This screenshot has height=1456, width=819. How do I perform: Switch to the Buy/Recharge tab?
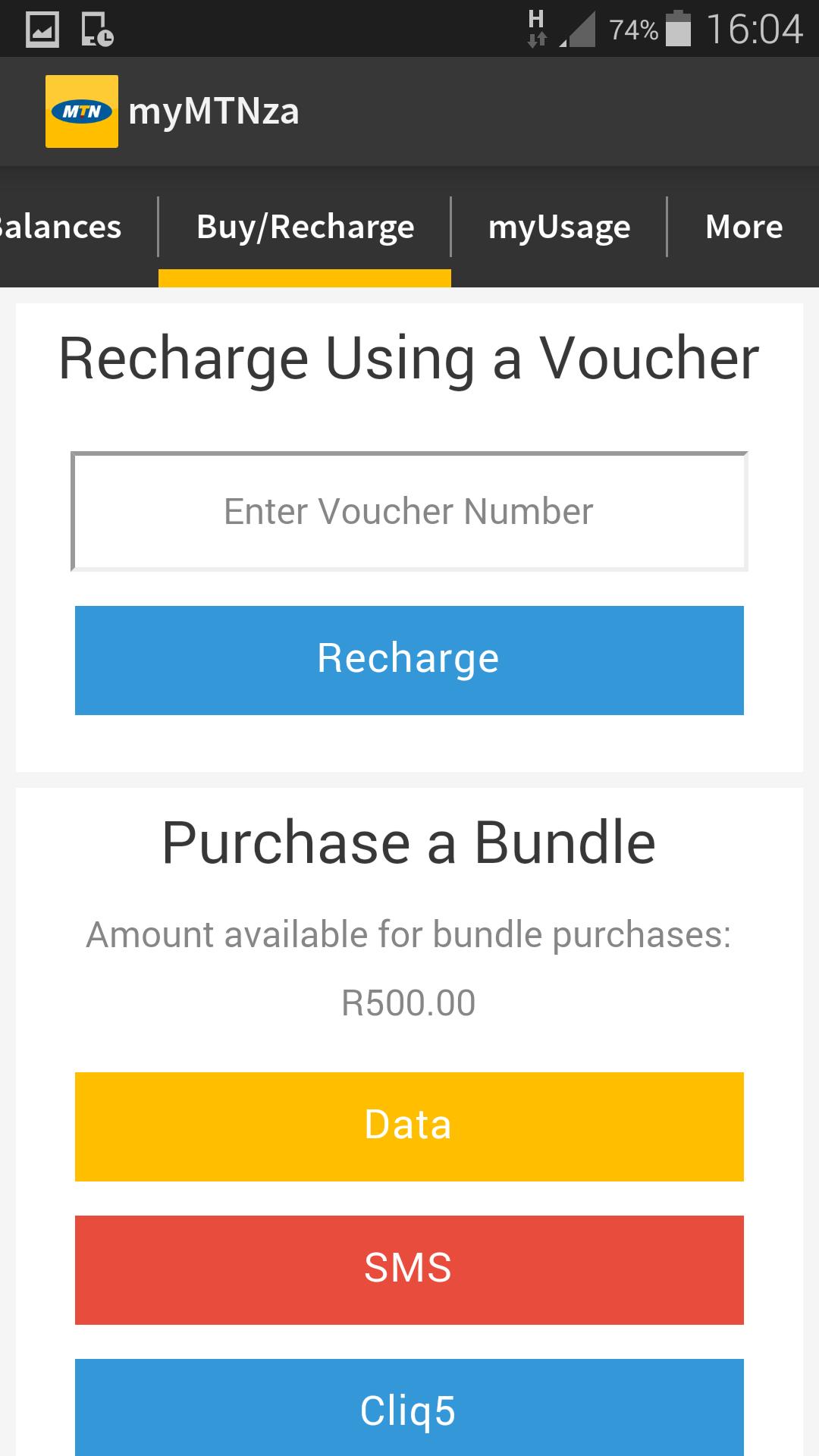[305, 225]
